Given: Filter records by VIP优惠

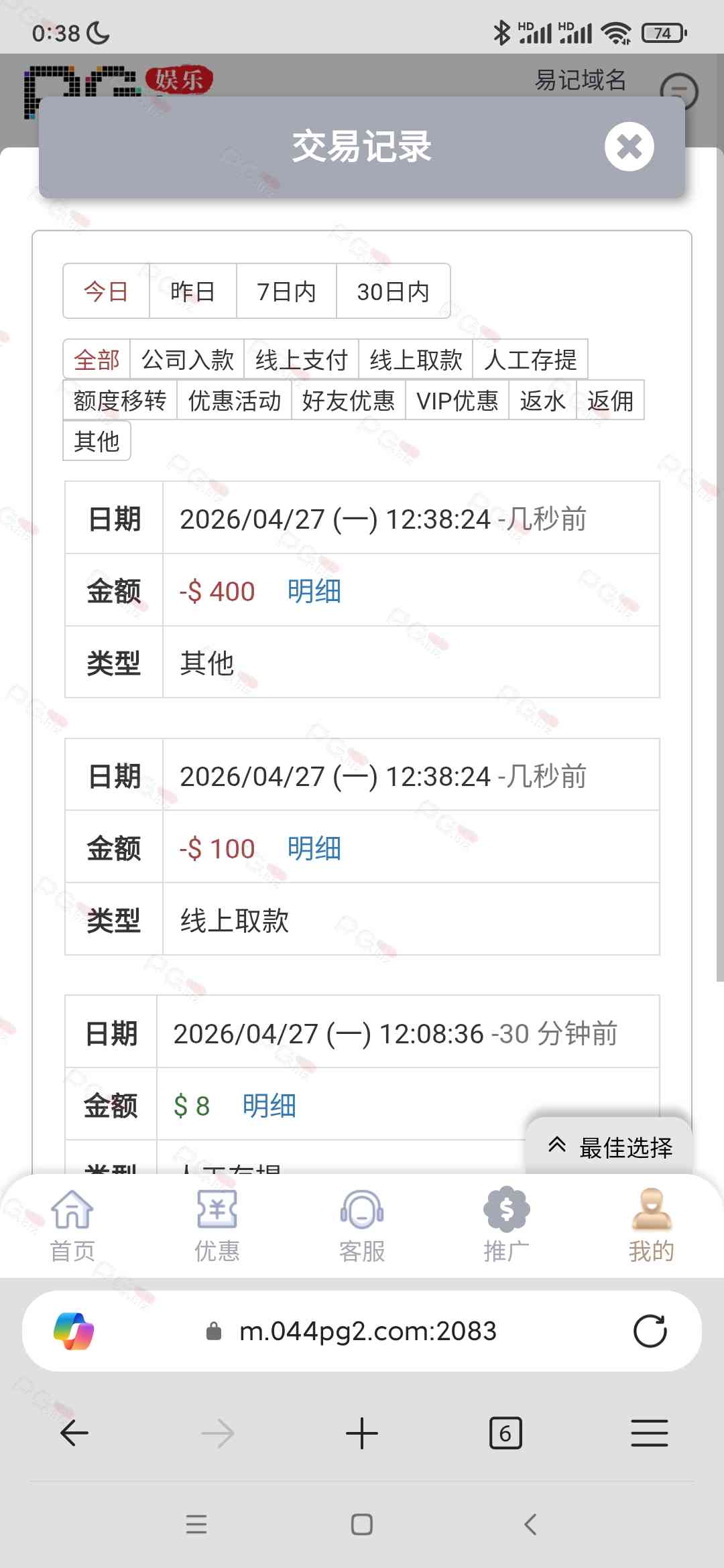Looking at the screenshot, I should pyautogui.click(x=457, y=401).
